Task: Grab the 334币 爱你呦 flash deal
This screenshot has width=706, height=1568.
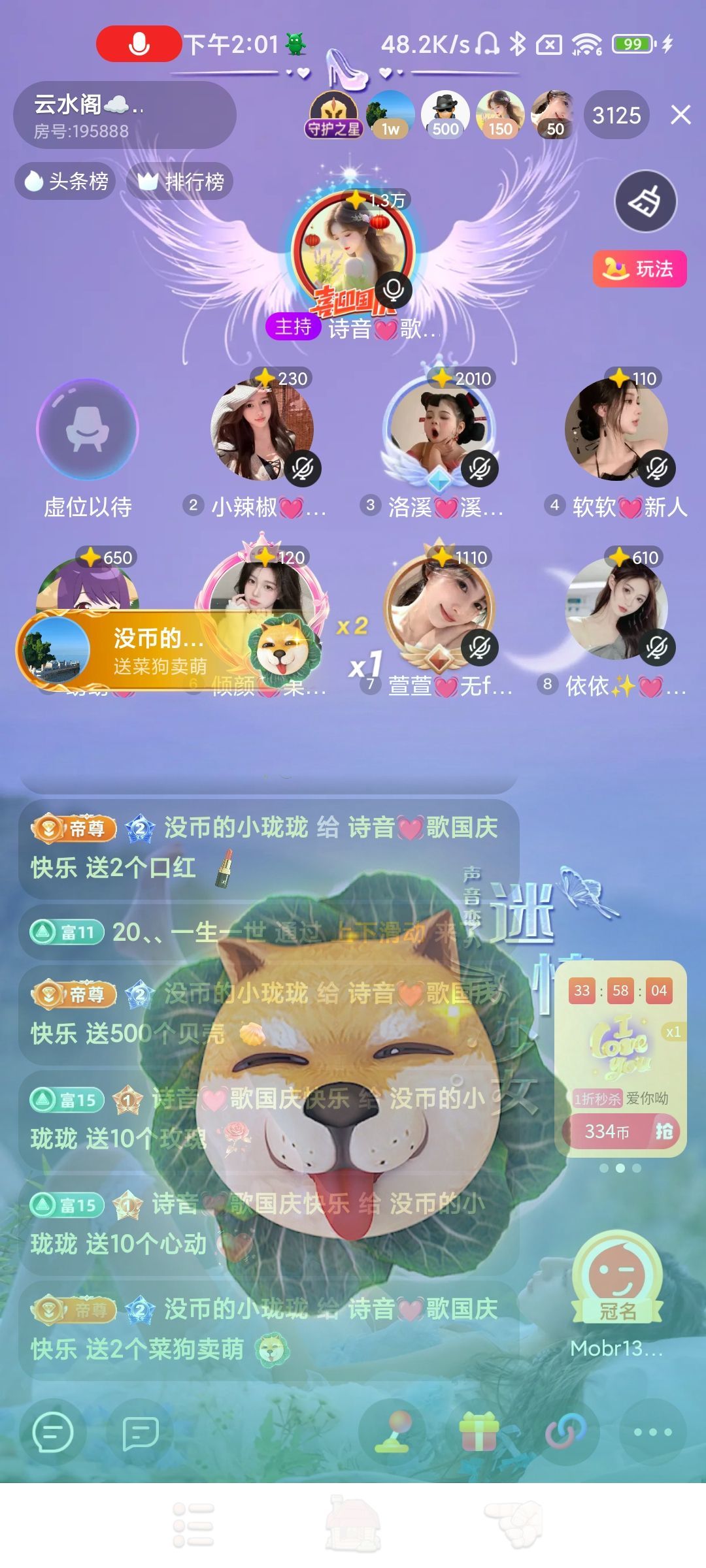Action: [x=620, y=1131]
